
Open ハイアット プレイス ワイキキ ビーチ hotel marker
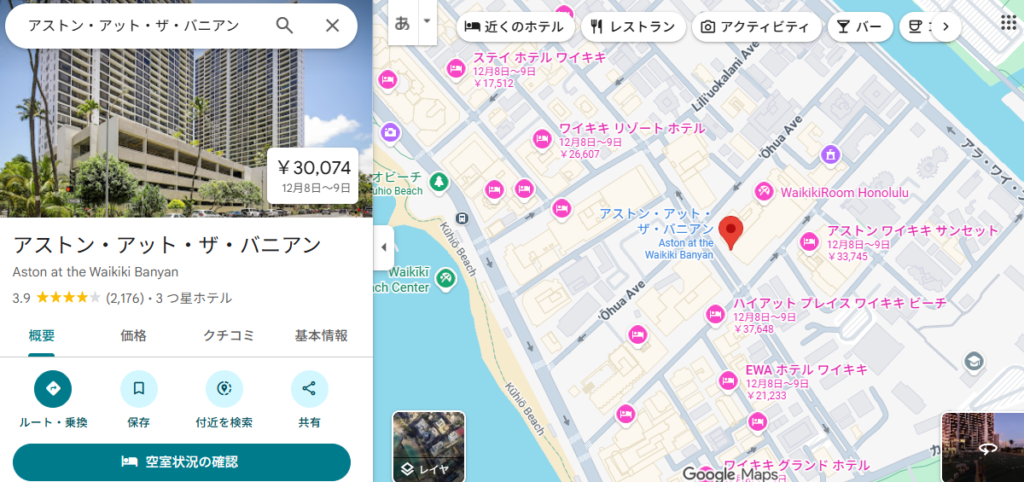[x=714, y=311]
